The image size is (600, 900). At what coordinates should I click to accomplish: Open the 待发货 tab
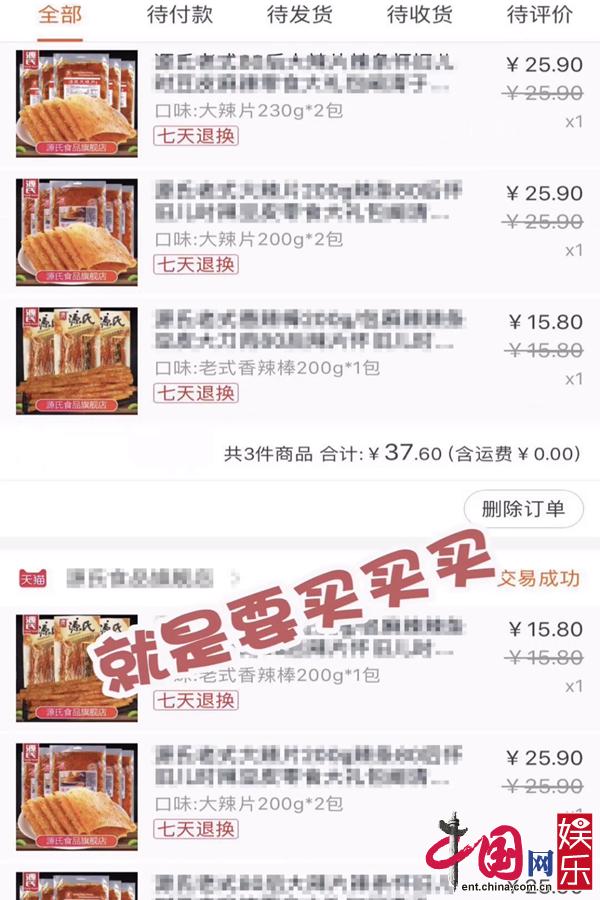coord(299,15)
